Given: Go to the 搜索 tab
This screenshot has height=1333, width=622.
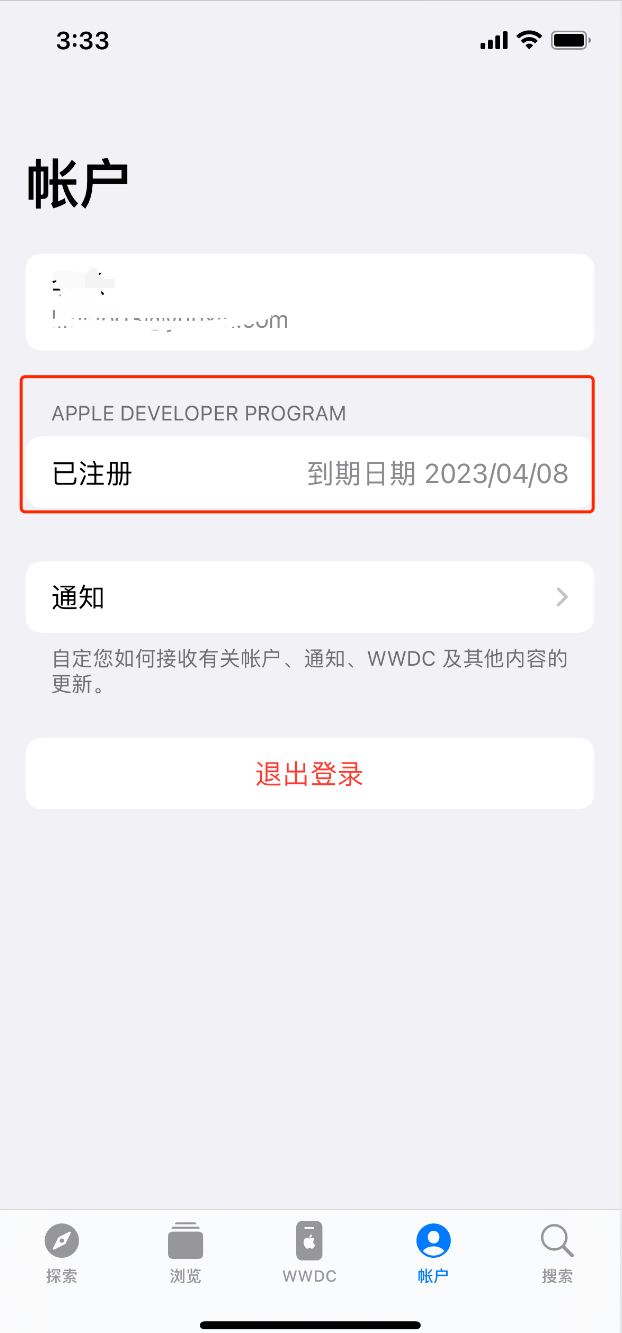Looking at the screenshot, I should (x=557, y=1253).
